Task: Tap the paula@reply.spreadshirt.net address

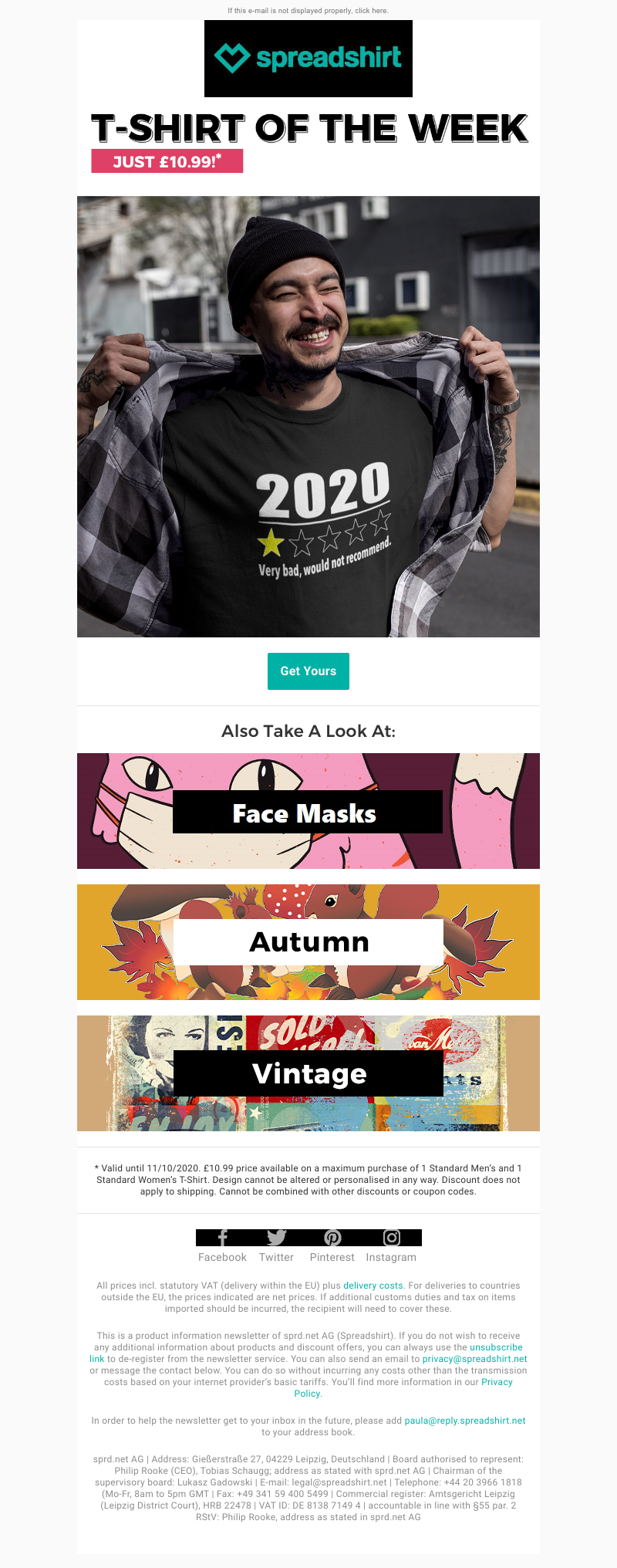Action: (464, 1421)
